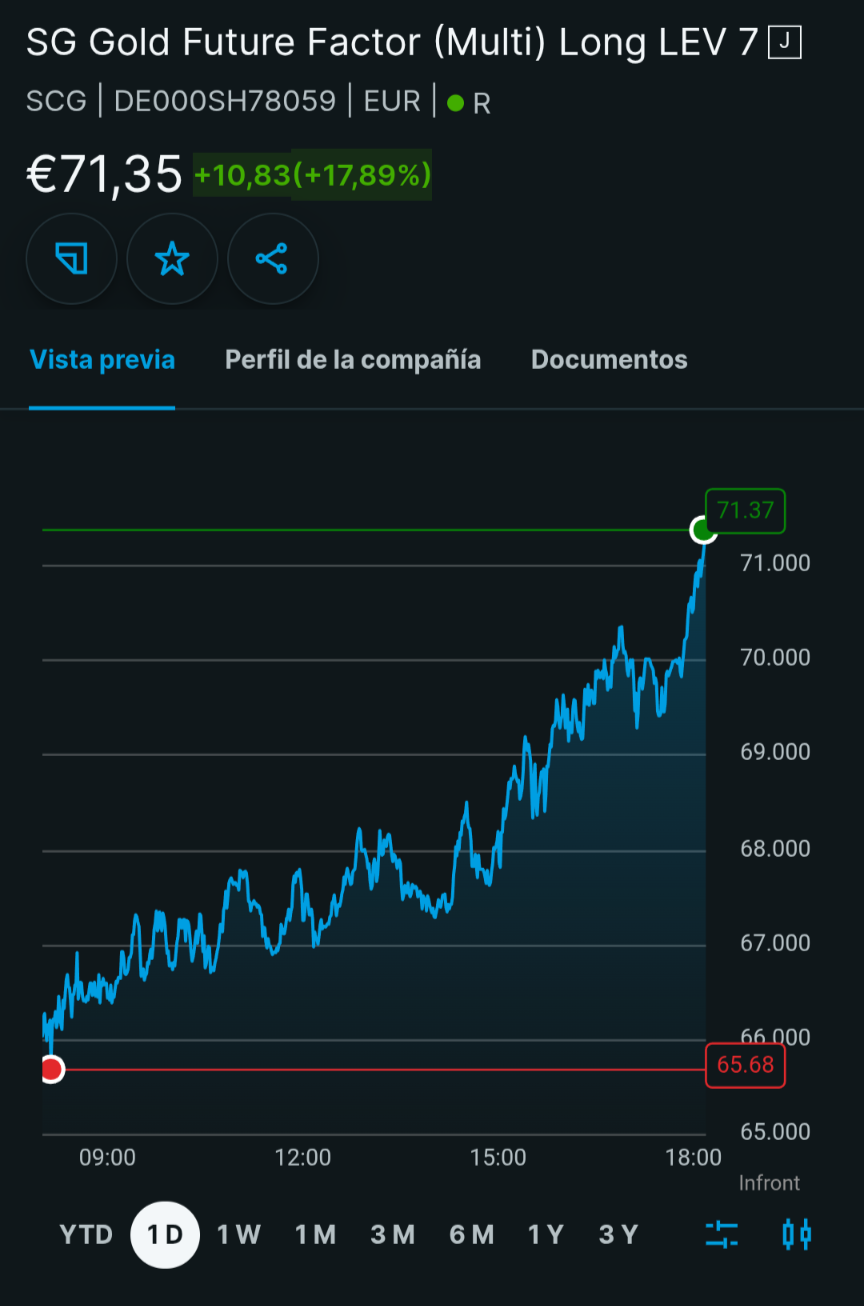Open the Perfil de la compañía tab
The image size is (864, 1306).
pos(353,360)
